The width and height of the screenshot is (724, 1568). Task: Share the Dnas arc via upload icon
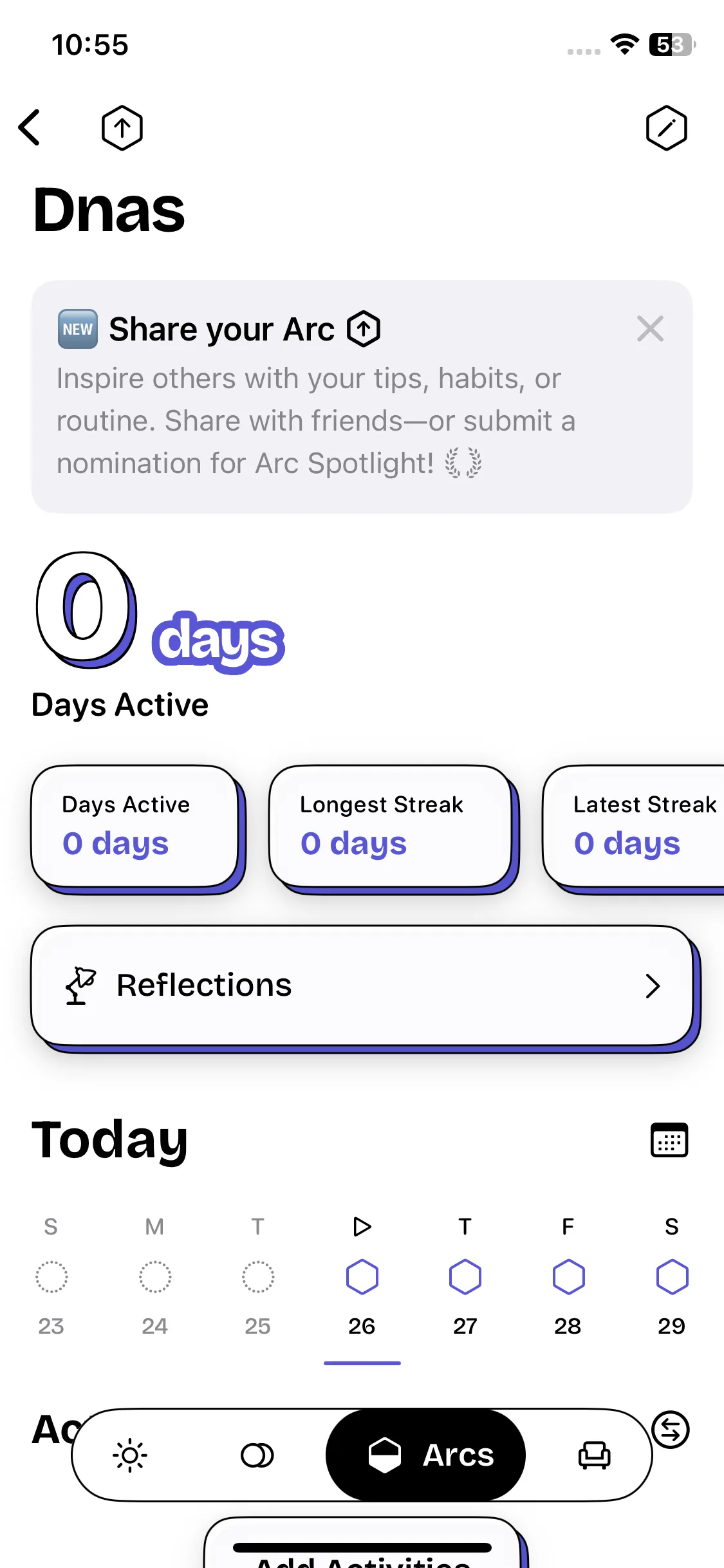coord(122,127)
